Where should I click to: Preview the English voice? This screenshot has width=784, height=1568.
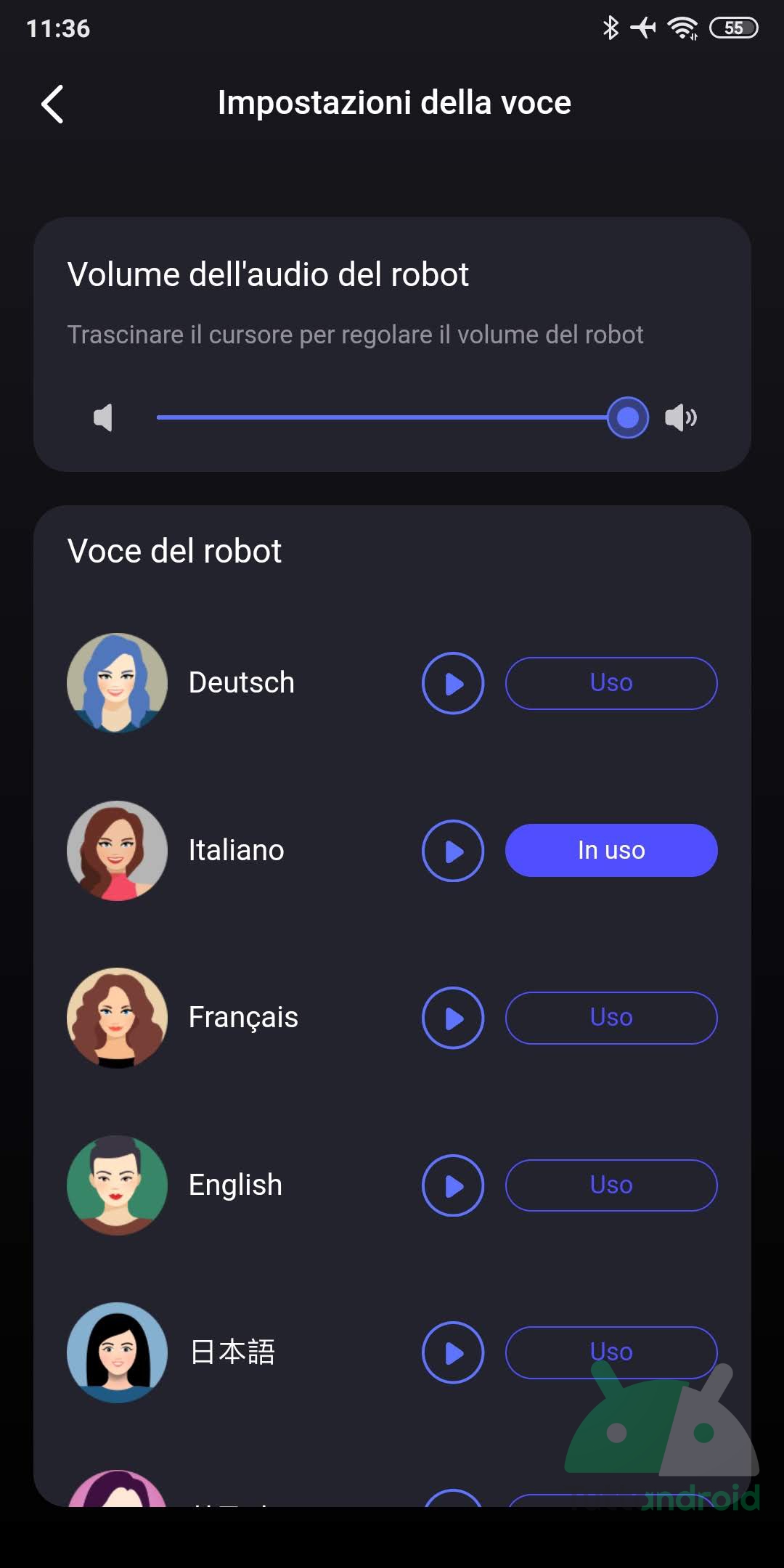click(453, 1185)
